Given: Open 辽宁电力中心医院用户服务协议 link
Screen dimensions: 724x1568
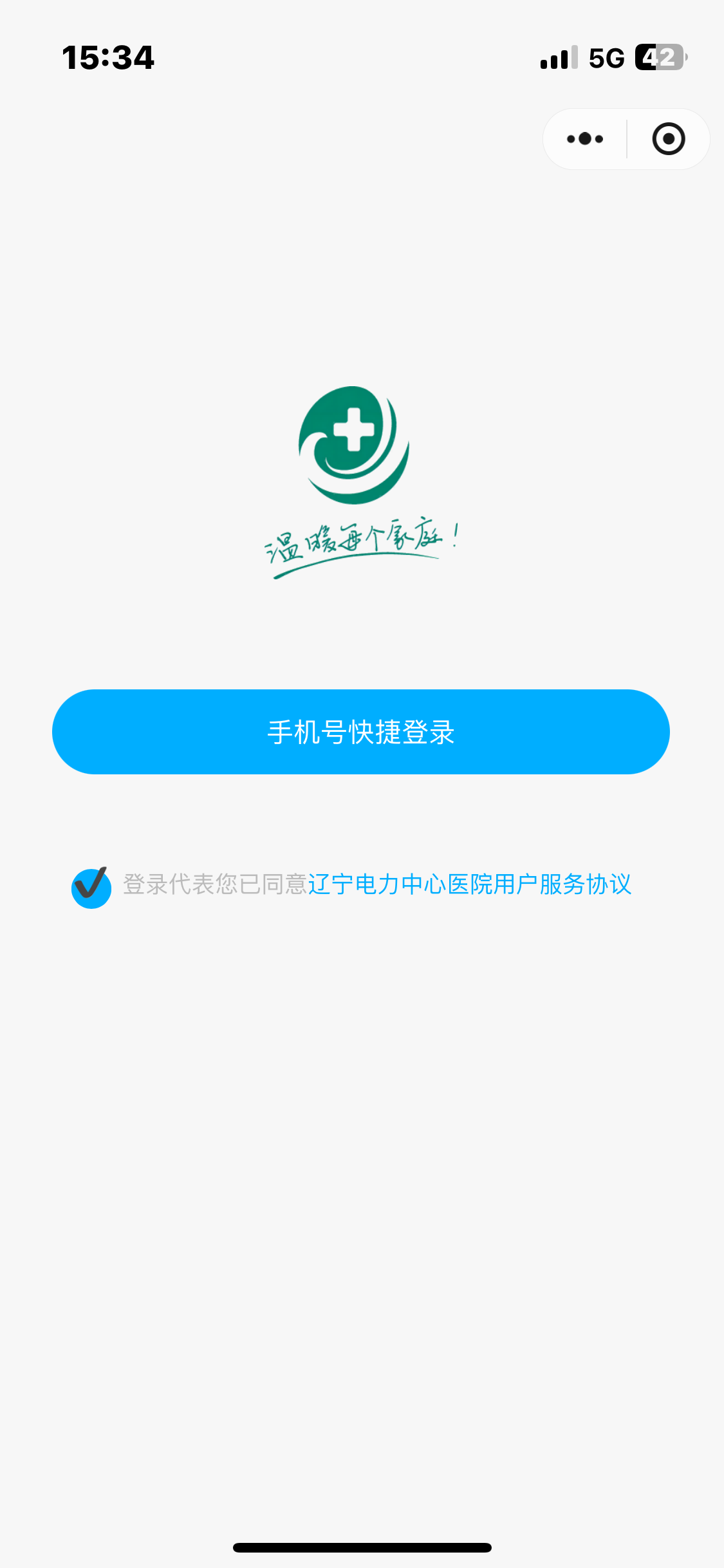Looking at the screenshot, I should [x=470, y=884].
